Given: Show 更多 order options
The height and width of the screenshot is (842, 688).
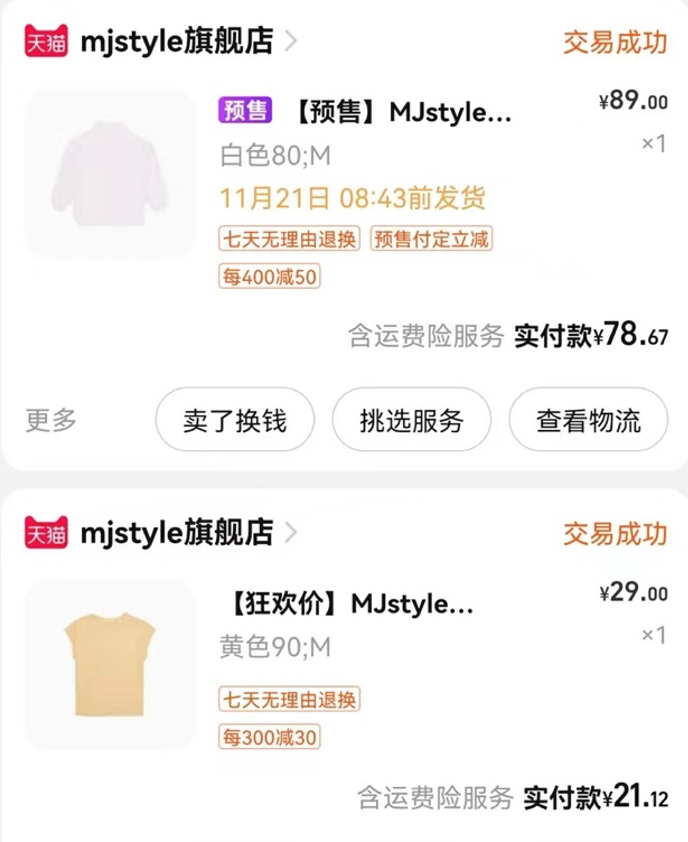Looking at the screenshot, I should point(51,421).
